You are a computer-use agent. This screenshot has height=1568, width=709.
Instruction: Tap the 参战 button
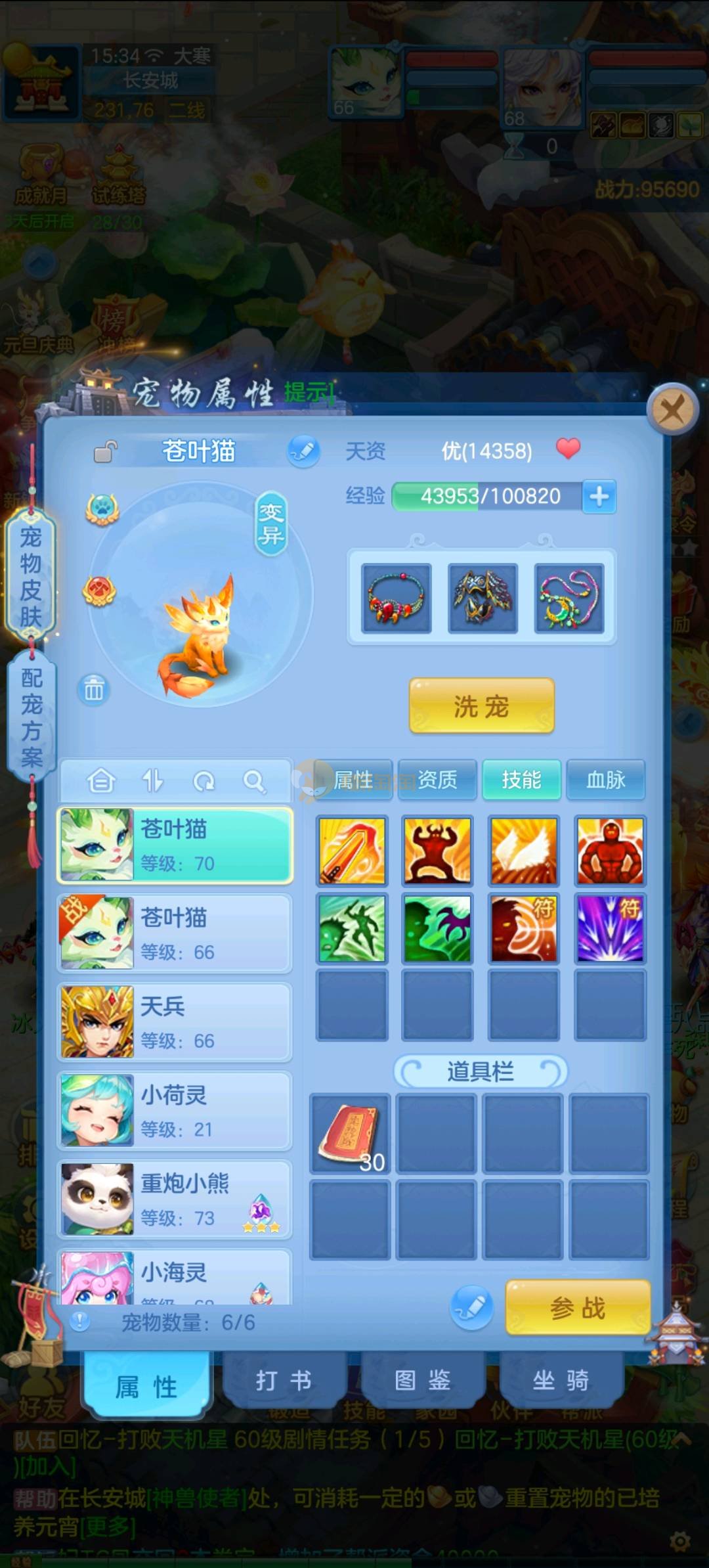(578, 1307)
